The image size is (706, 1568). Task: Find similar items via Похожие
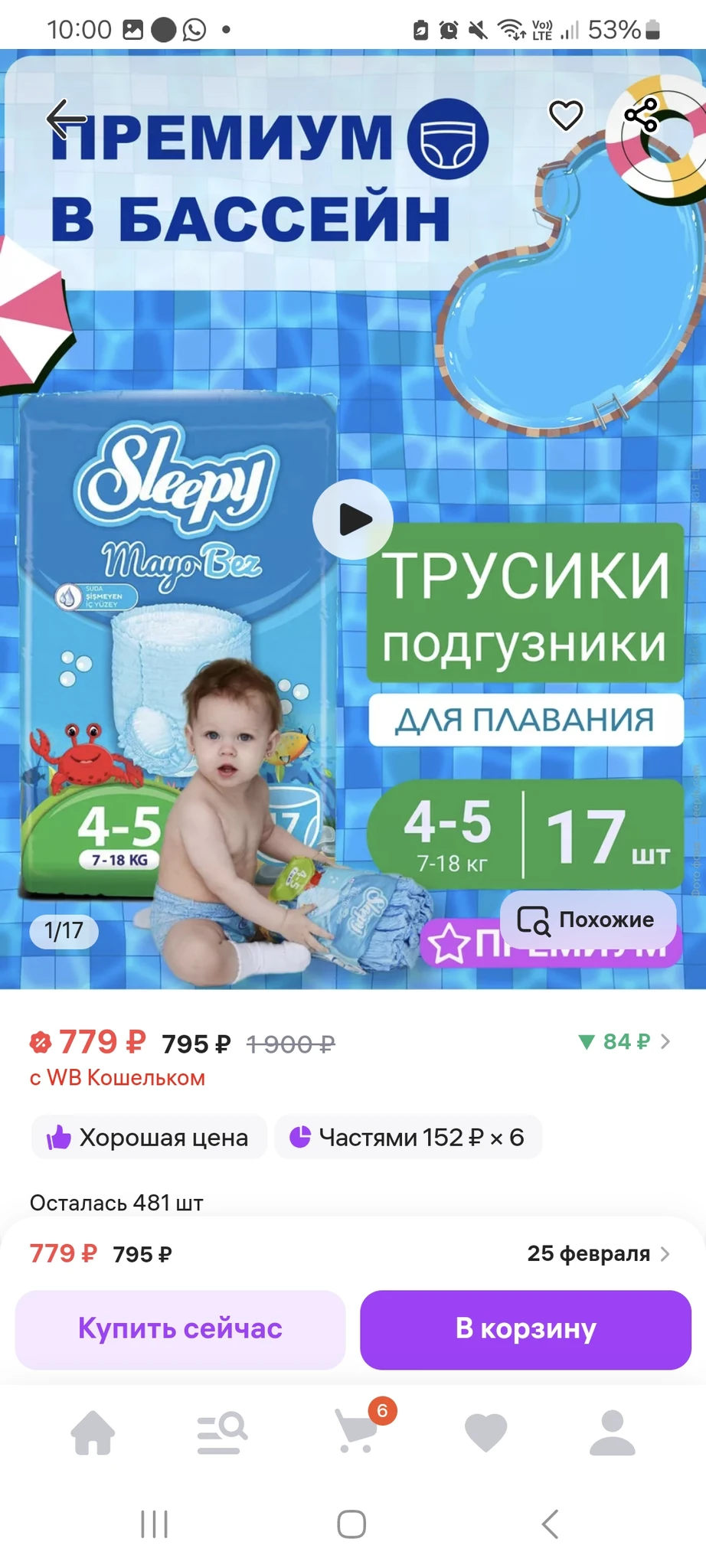587,920
